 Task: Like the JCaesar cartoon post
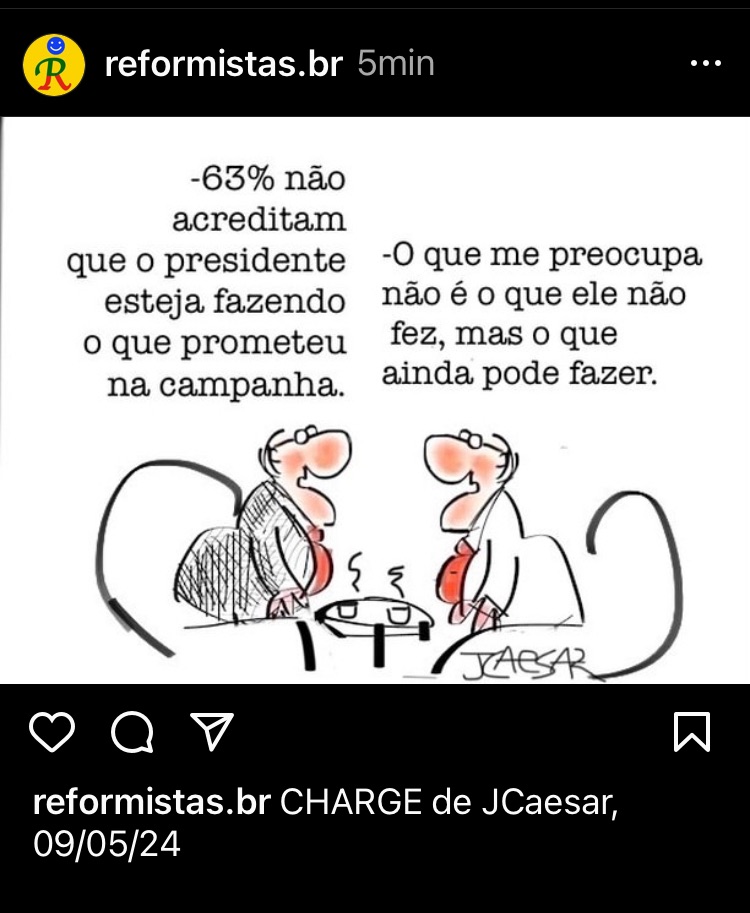pyautogui.click(x=52, y=732)
